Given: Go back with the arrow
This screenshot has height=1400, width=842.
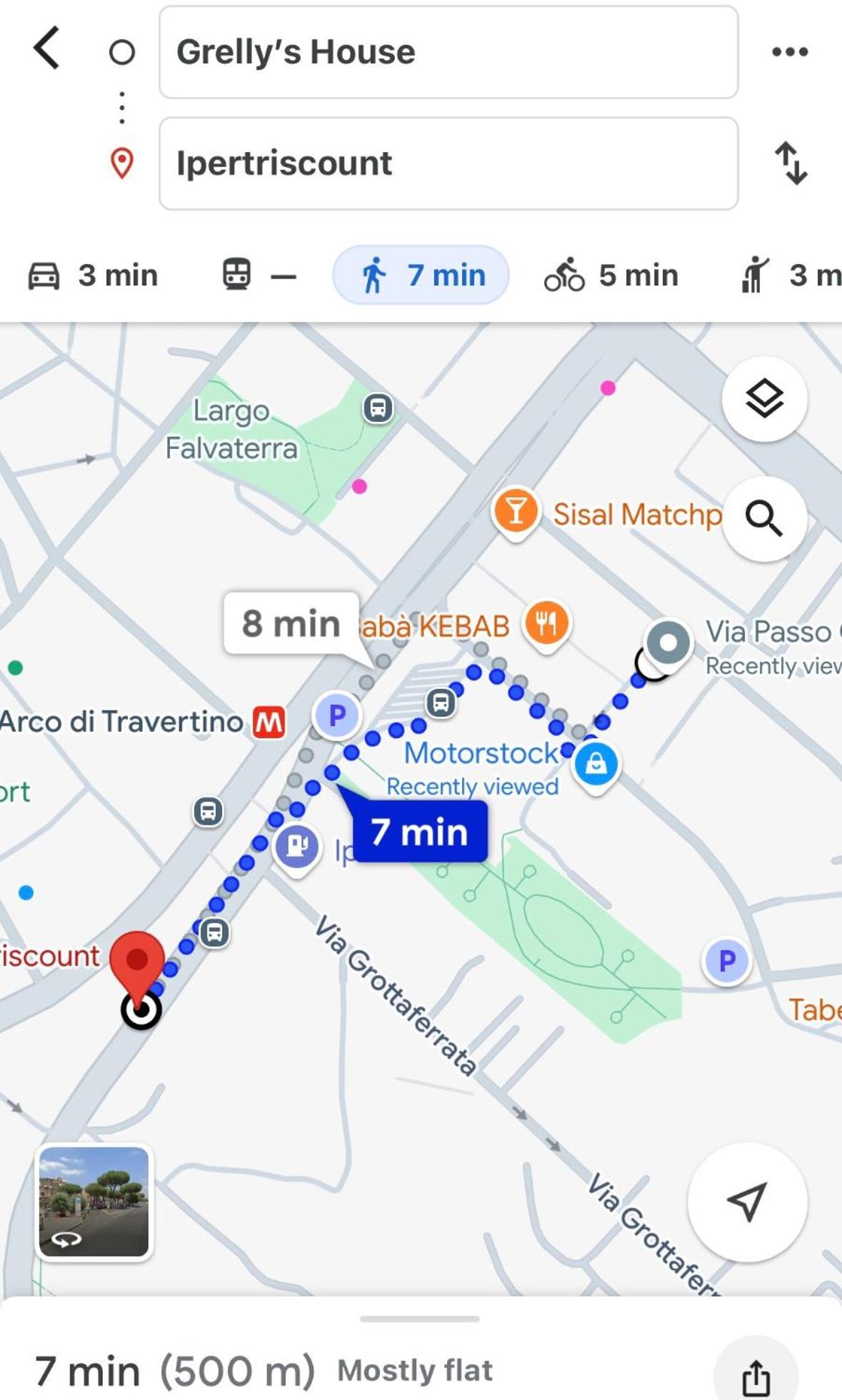Looking at the screenshot, I should pos(47,49).
